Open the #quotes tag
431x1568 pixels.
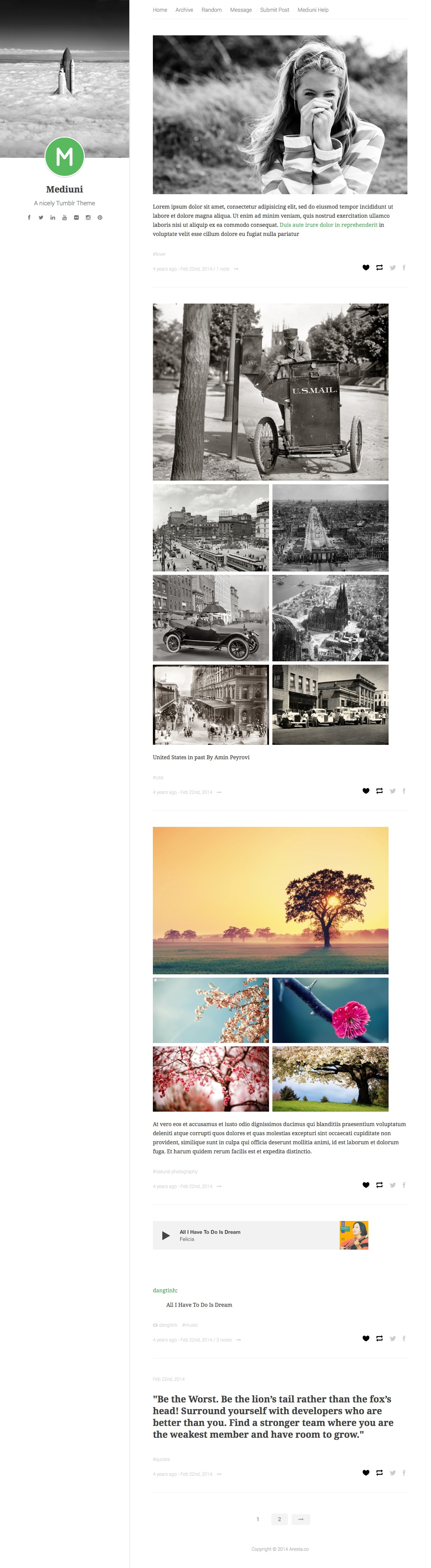click(x=161, y=1459)
